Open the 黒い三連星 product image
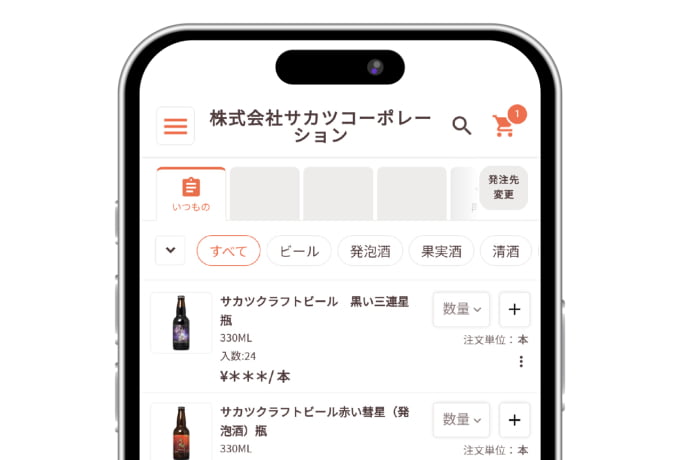This screenshot has height=460, width=680. [x=181, y=322]
